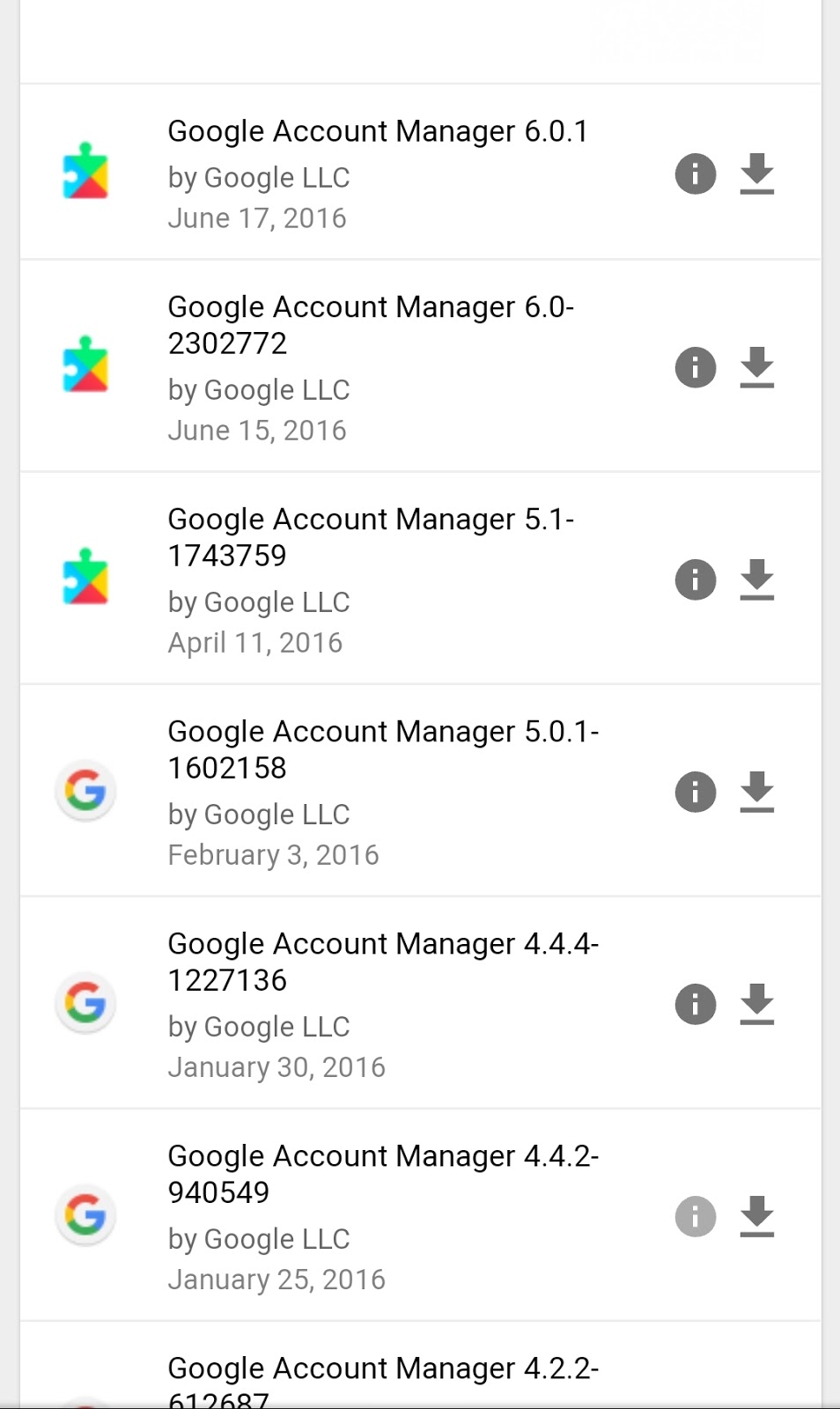View info for Google Account Manager 6.0.1
The height and width of the screenshot is (1409, 840).
coord(696,173)
